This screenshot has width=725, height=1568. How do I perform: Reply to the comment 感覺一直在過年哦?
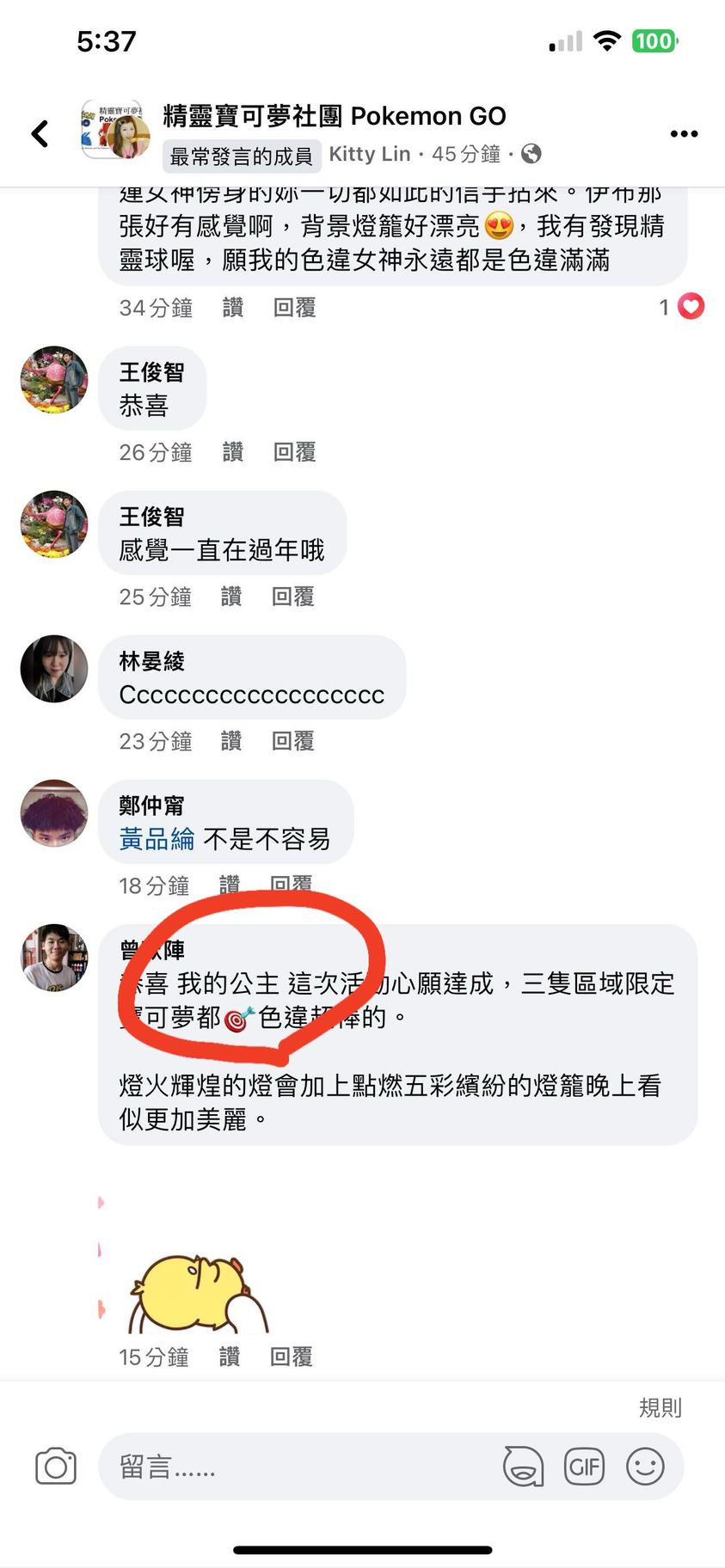292,597
